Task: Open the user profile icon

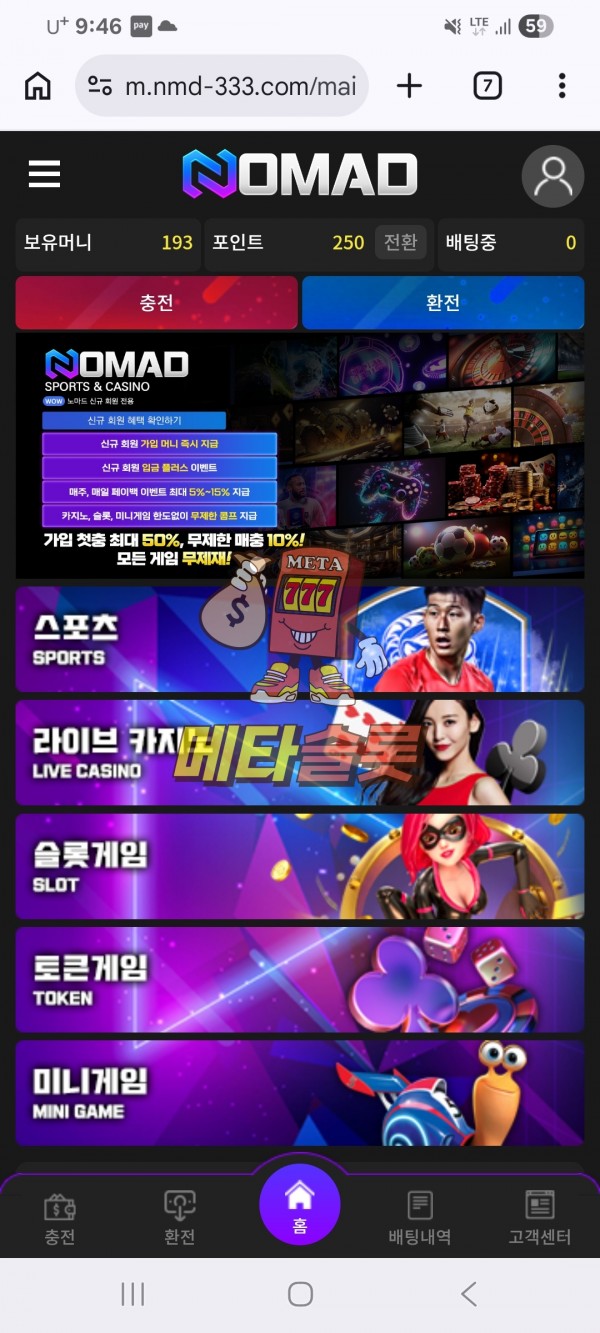Action: [552, 176]
